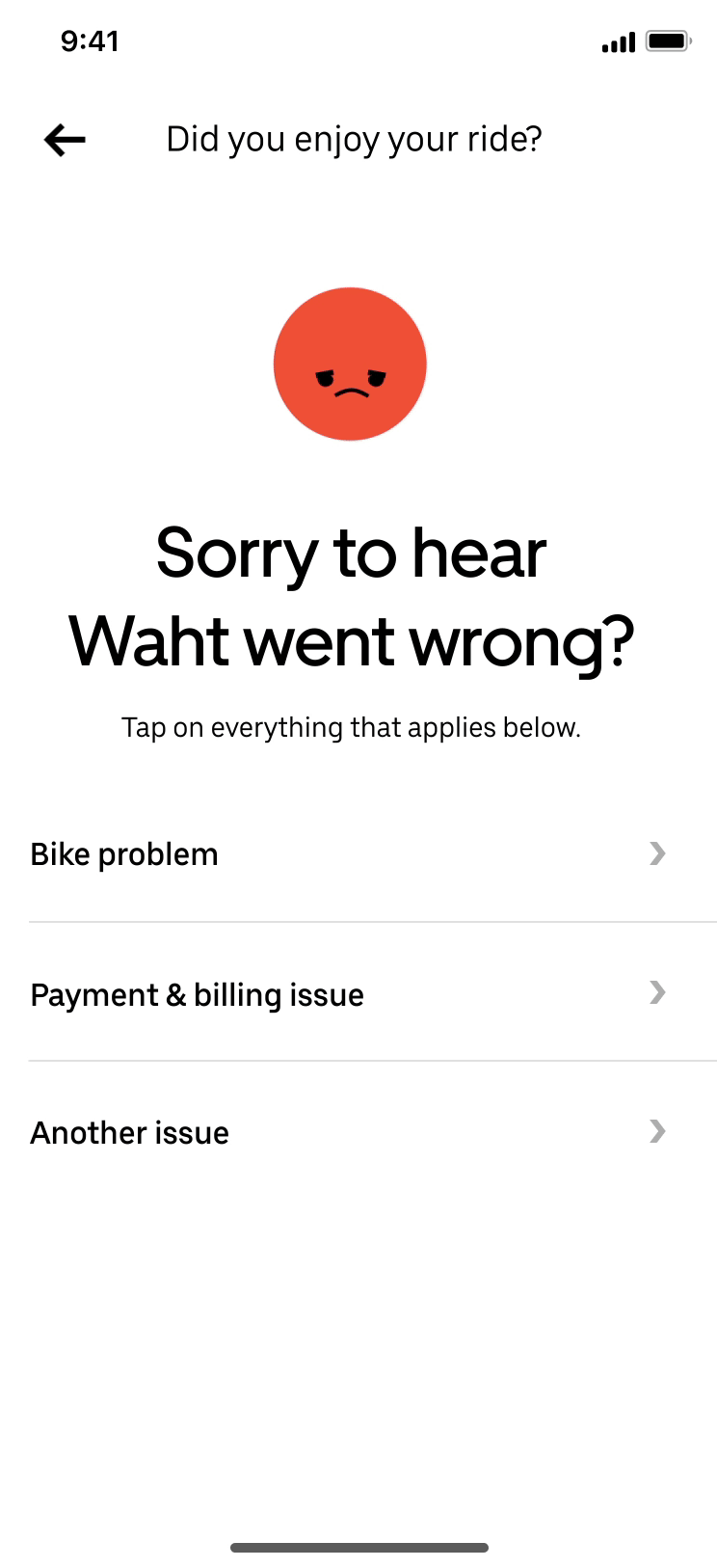The height and width of the screenshot is (1568, 717).
Task: Select Payment & billing issue option
Action: point(197,993)
